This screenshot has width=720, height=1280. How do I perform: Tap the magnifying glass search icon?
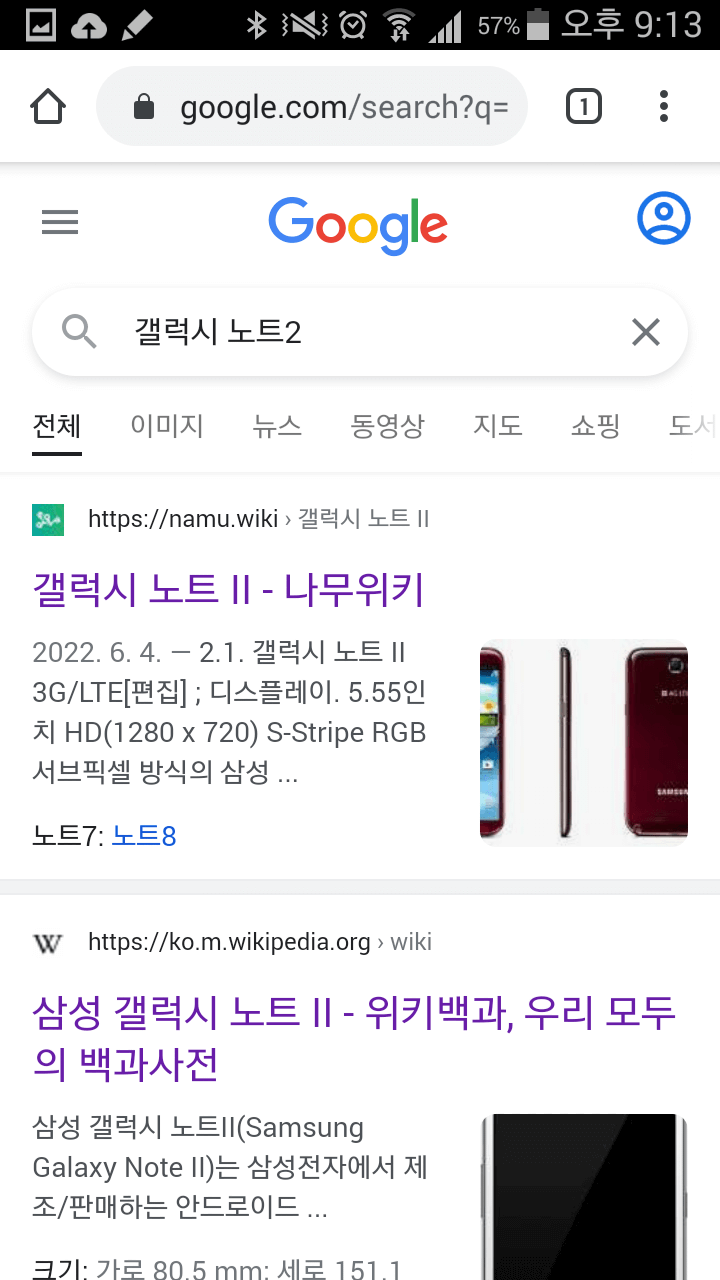80,332
